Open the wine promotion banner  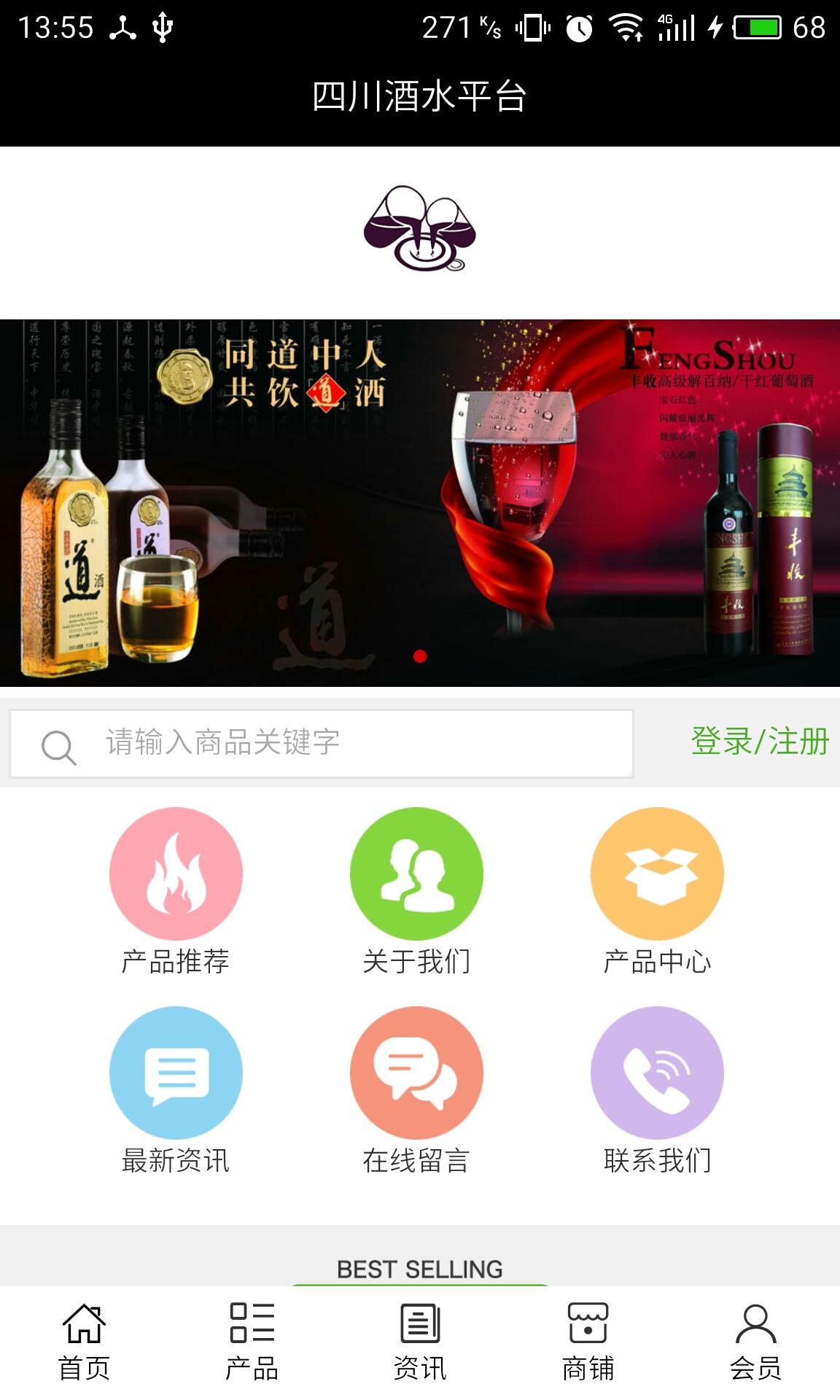[x=420, y=502]
